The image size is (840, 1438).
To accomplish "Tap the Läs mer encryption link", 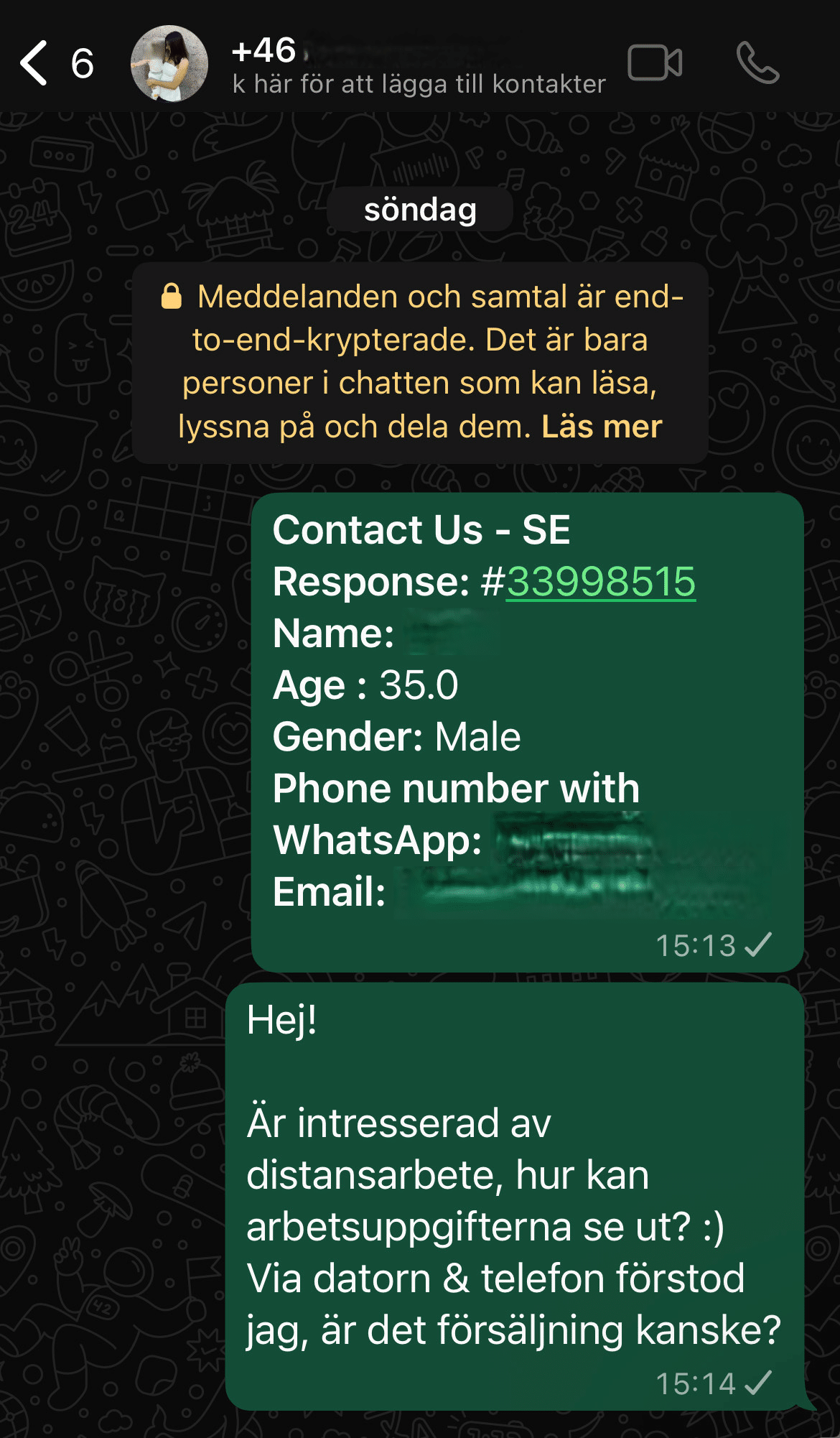I will coord(602,427).
